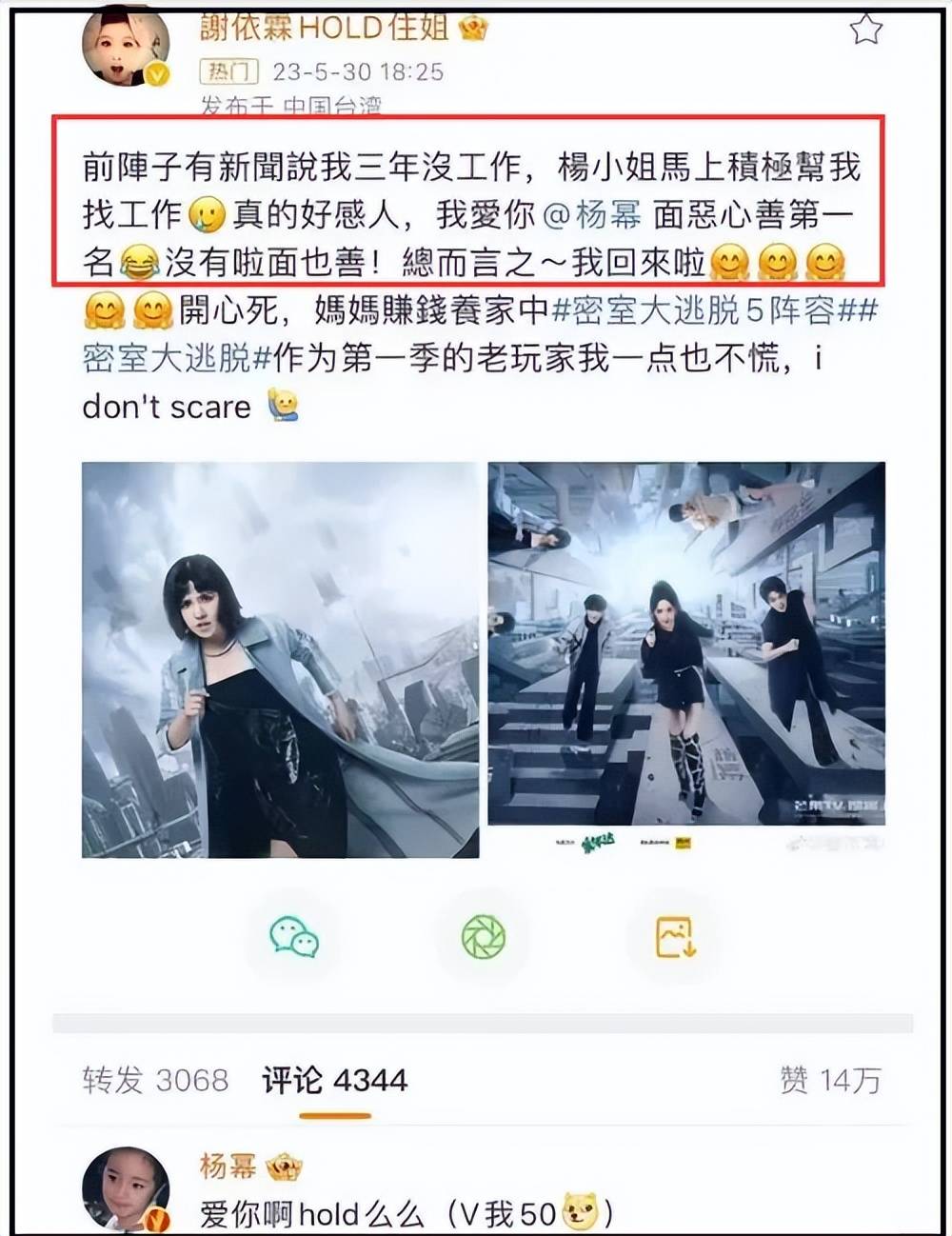Screen dimensions: 952x1236
Task: Save the image with the download icon
Action: [675, 937]
